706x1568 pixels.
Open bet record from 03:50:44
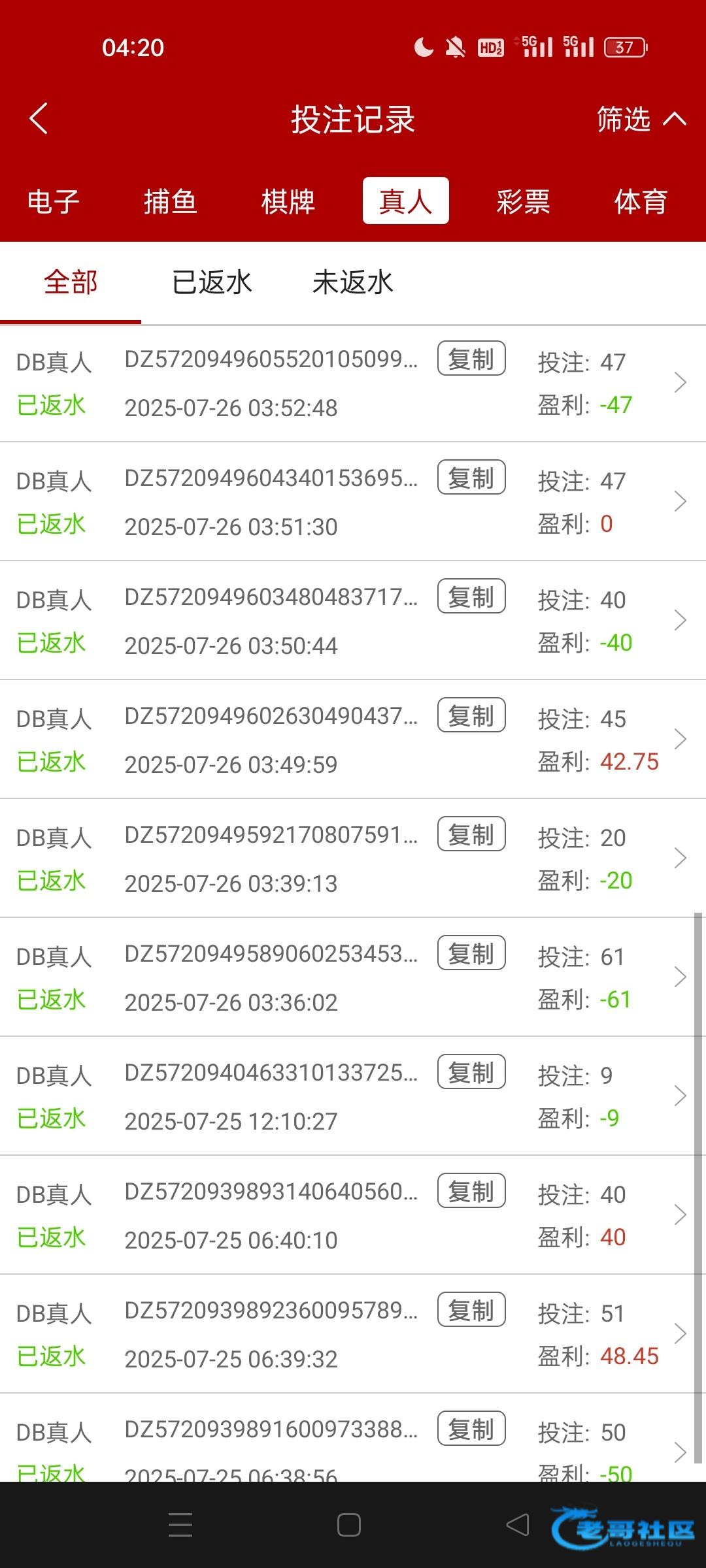click(680, 620)
